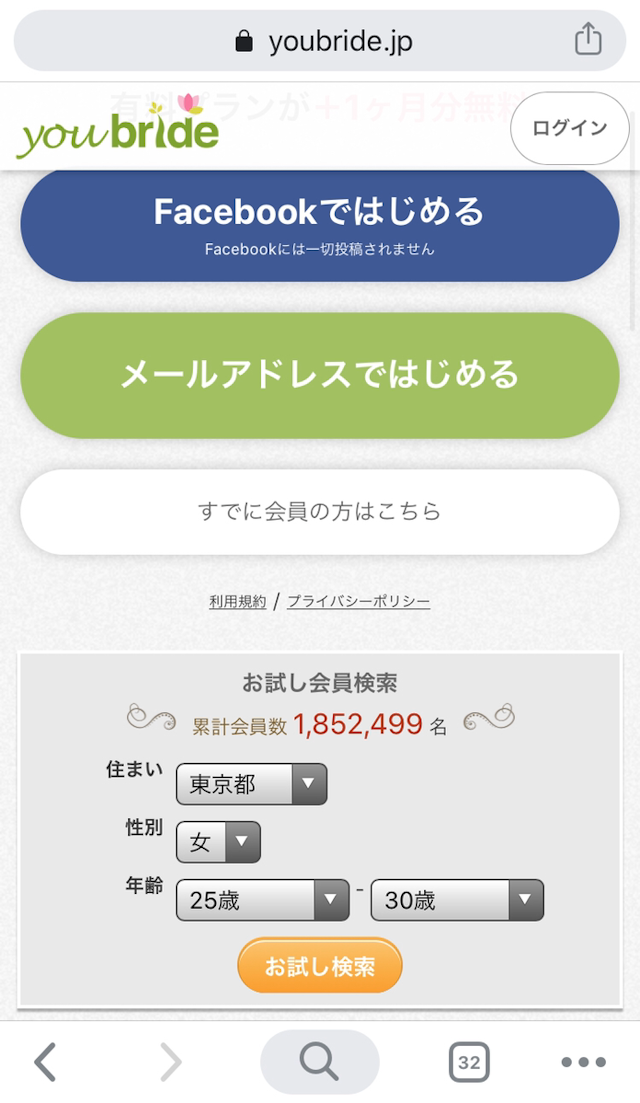Open the browser's three-dot menu
The width and height of the screenshot is (640, 1103).
(584, 1062)
